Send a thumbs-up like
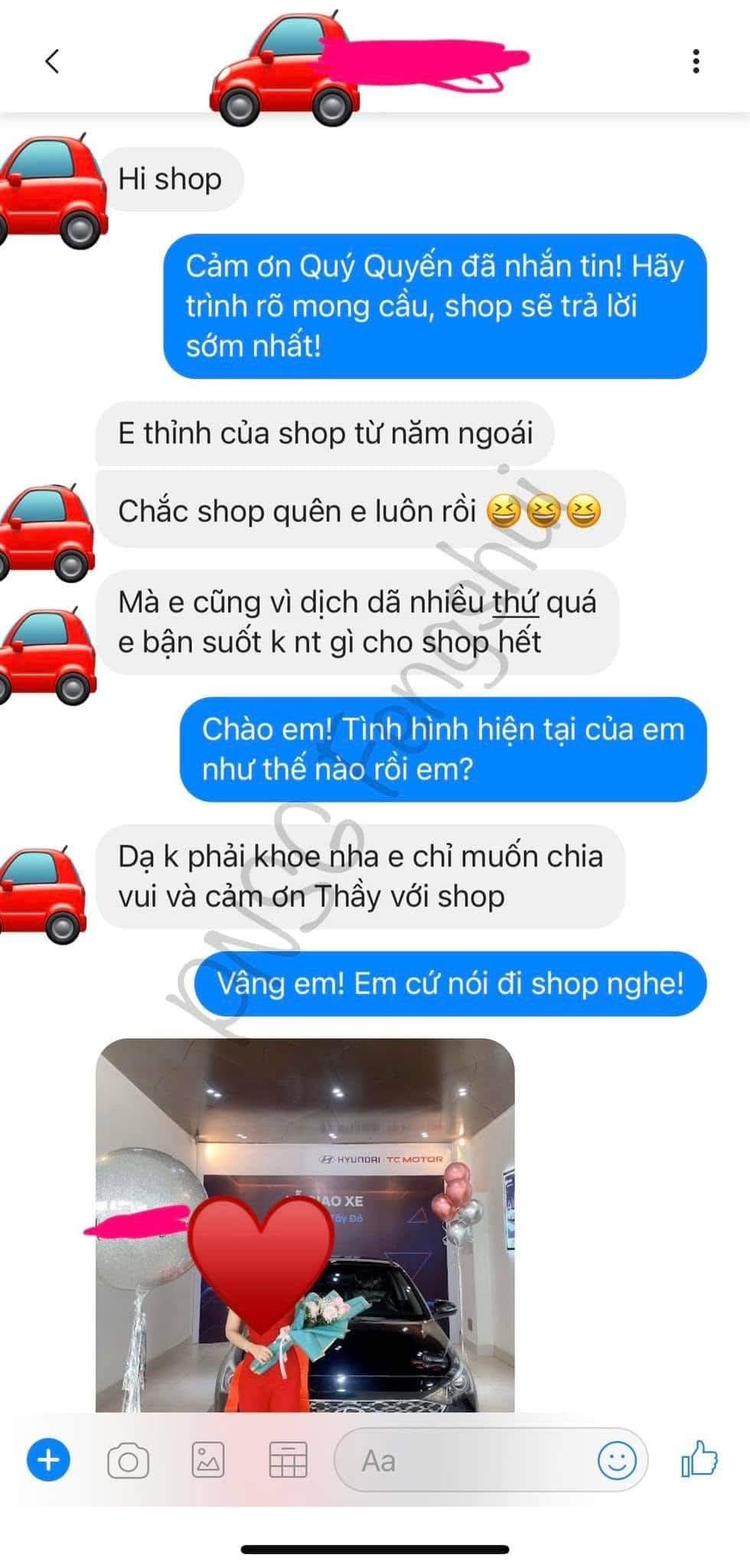750x1568 pixels. pyautogui.click(x=699, y=1459)
